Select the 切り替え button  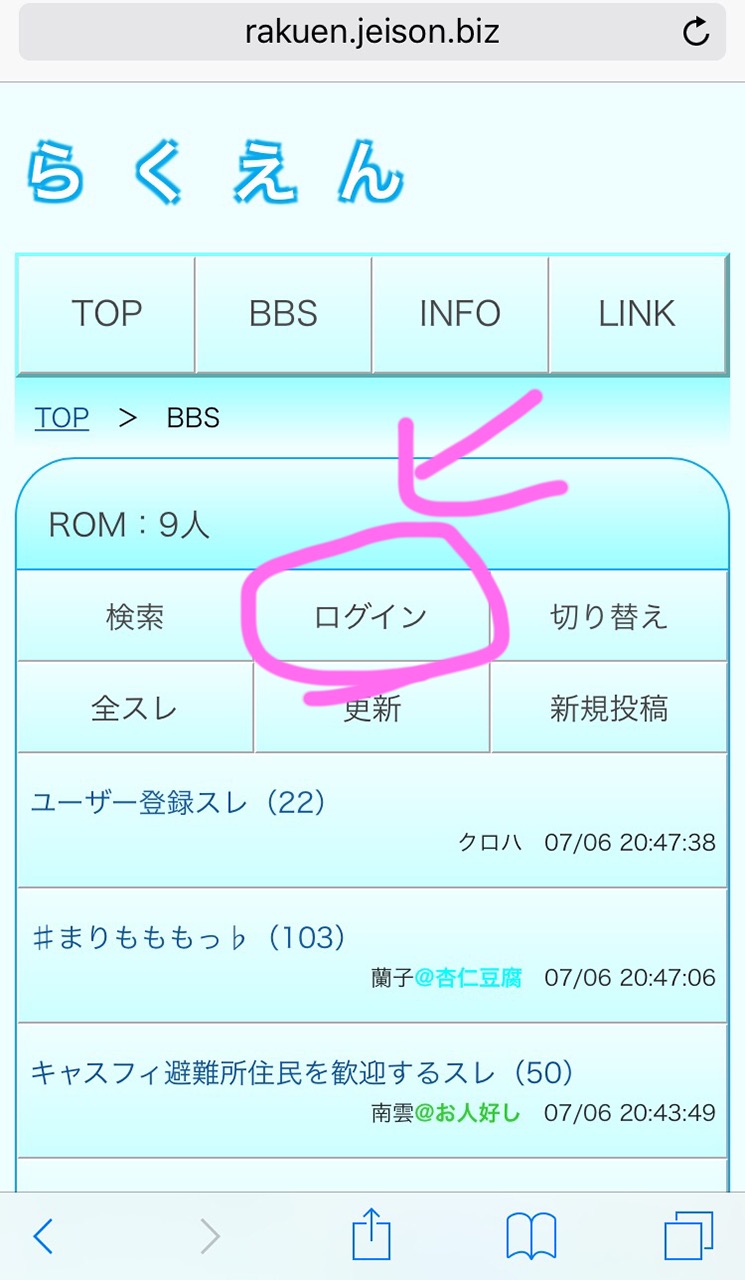(x=608, y=616)
